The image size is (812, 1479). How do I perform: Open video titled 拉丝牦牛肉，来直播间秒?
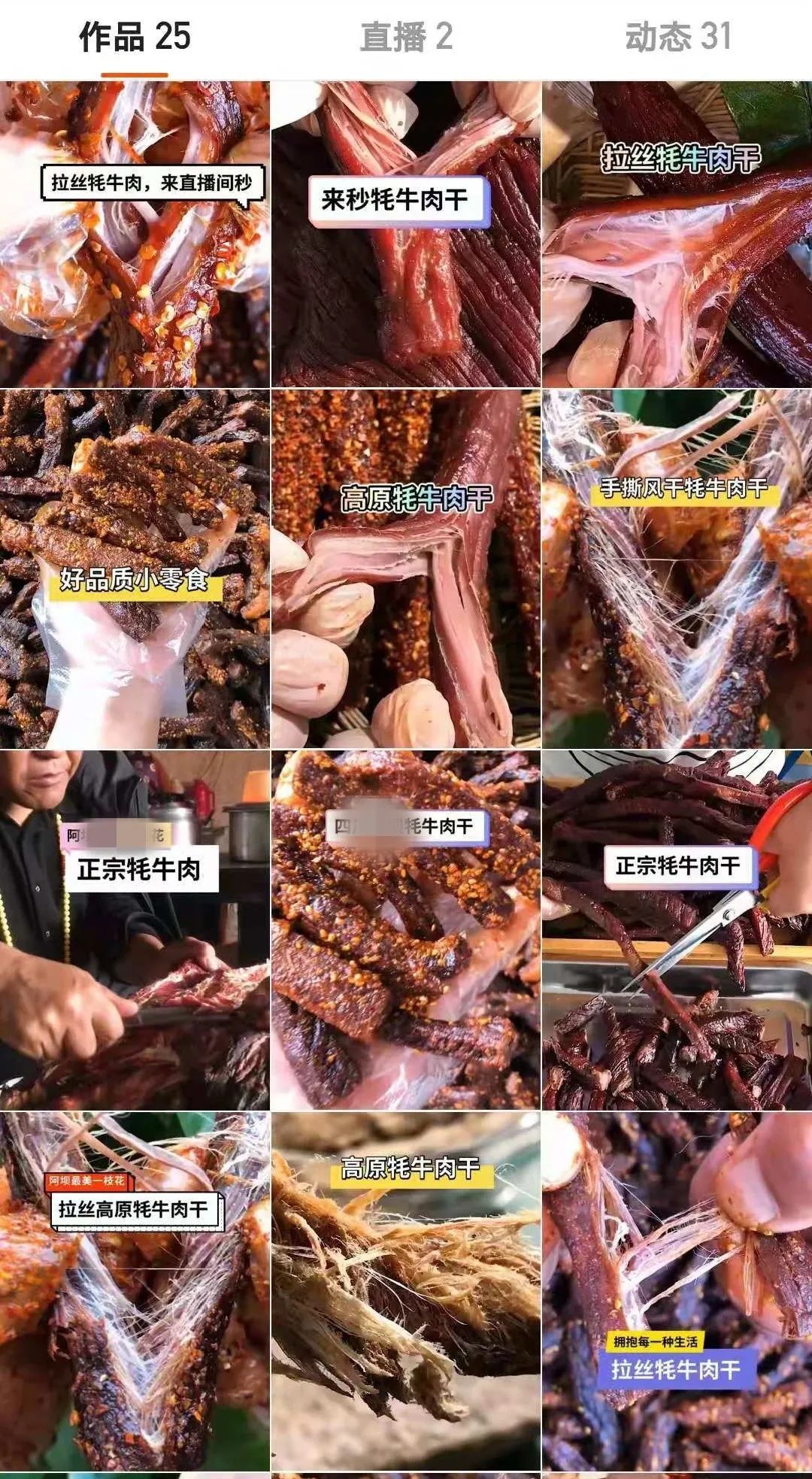coord(135,235)
